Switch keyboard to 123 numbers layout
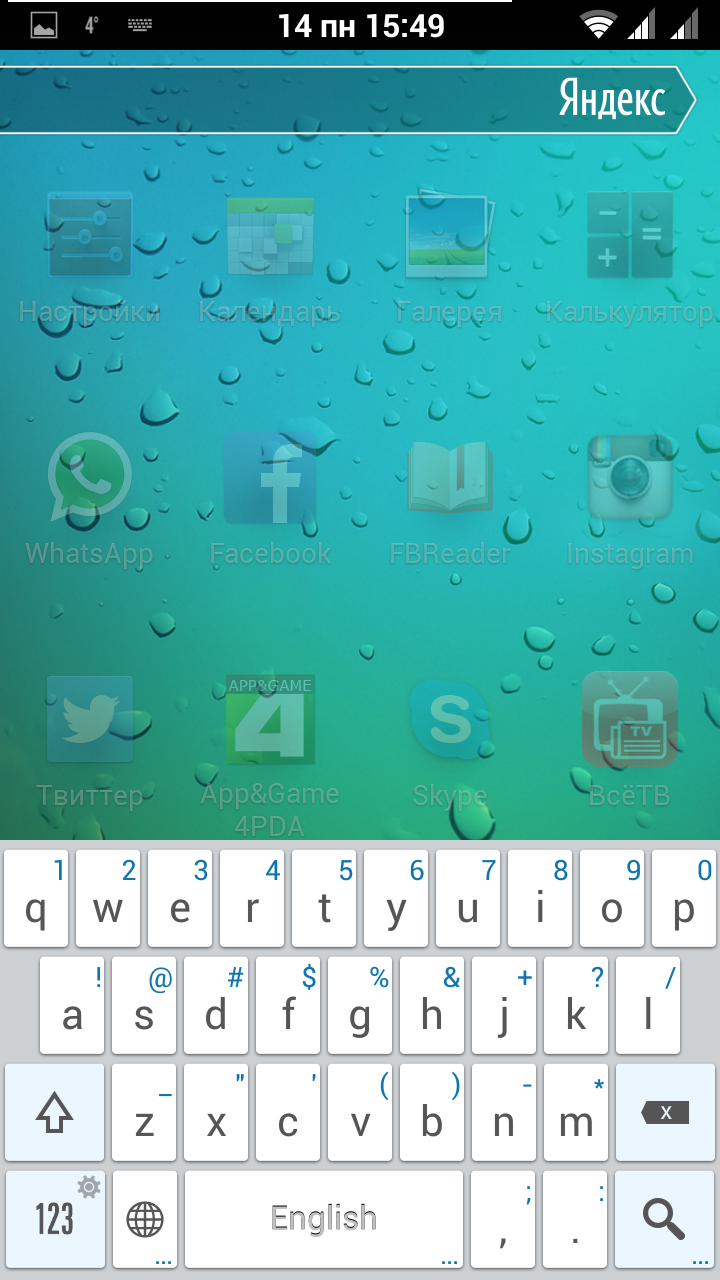 click(55, 1219)
